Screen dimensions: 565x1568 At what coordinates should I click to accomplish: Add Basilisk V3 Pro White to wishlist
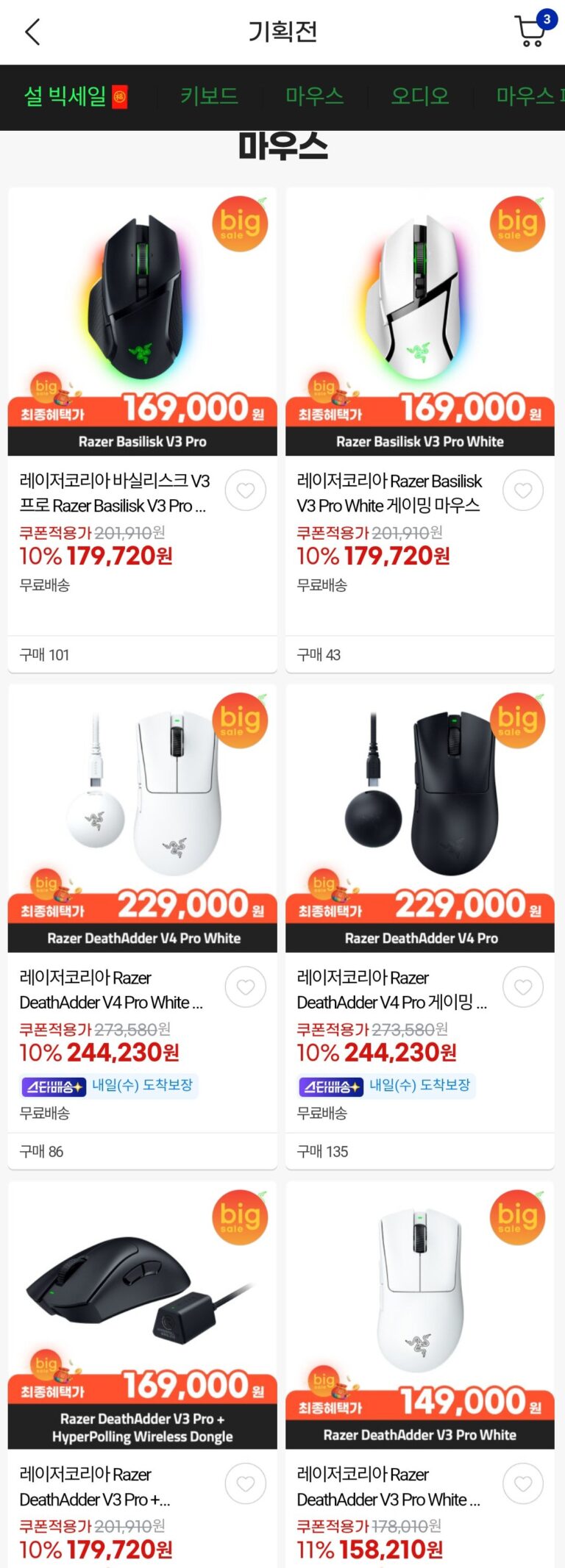pyautogui.click(x=523, y=490)
